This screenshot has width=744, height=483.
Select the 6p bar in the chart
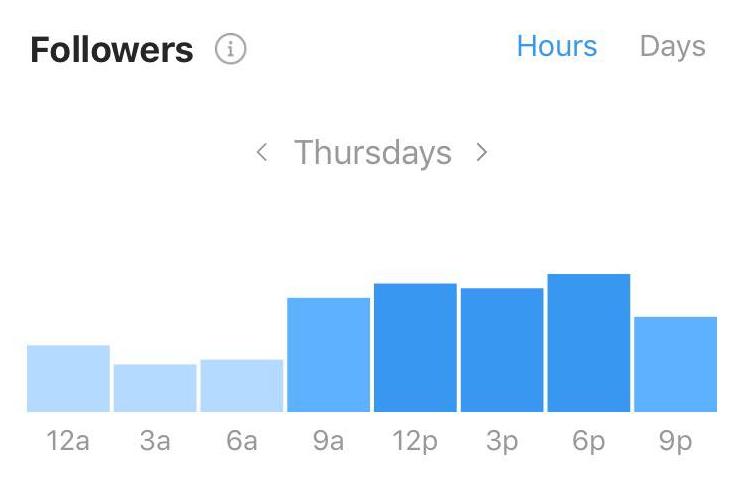tap(588, 343)
